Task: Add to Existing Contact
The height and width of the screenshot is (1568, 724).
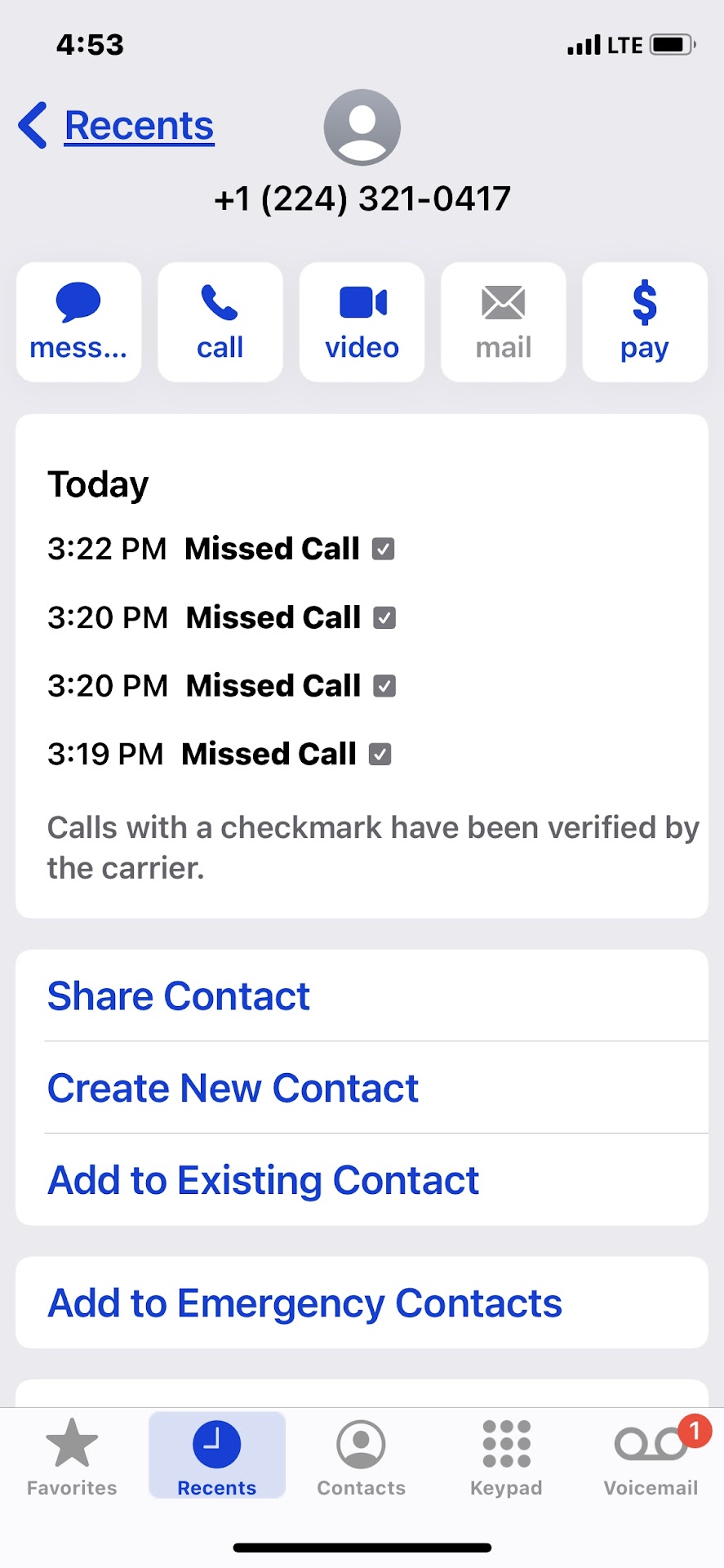Action: pos(263,1181)
